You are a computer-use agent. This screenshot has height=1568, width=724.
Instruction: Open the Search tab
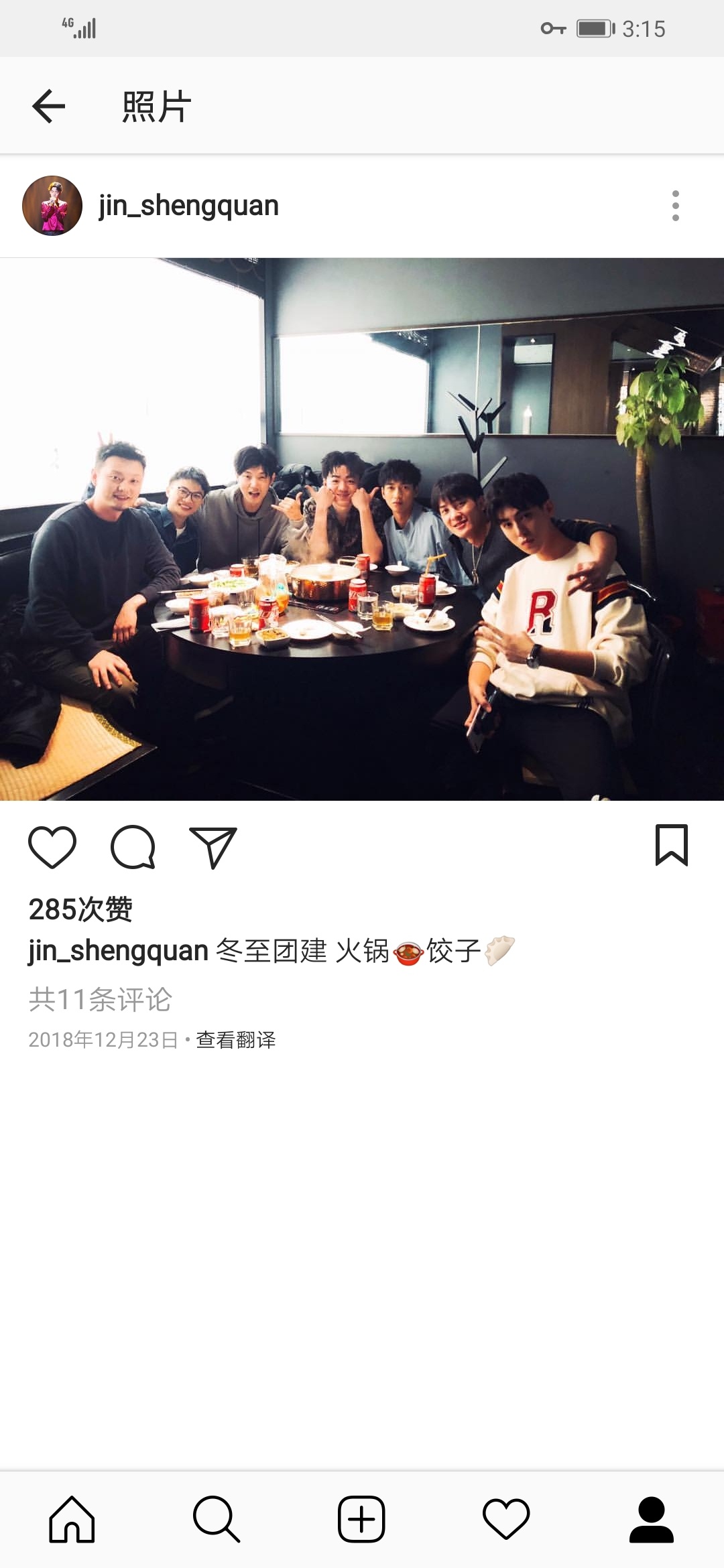click(x=217, y=1518)
